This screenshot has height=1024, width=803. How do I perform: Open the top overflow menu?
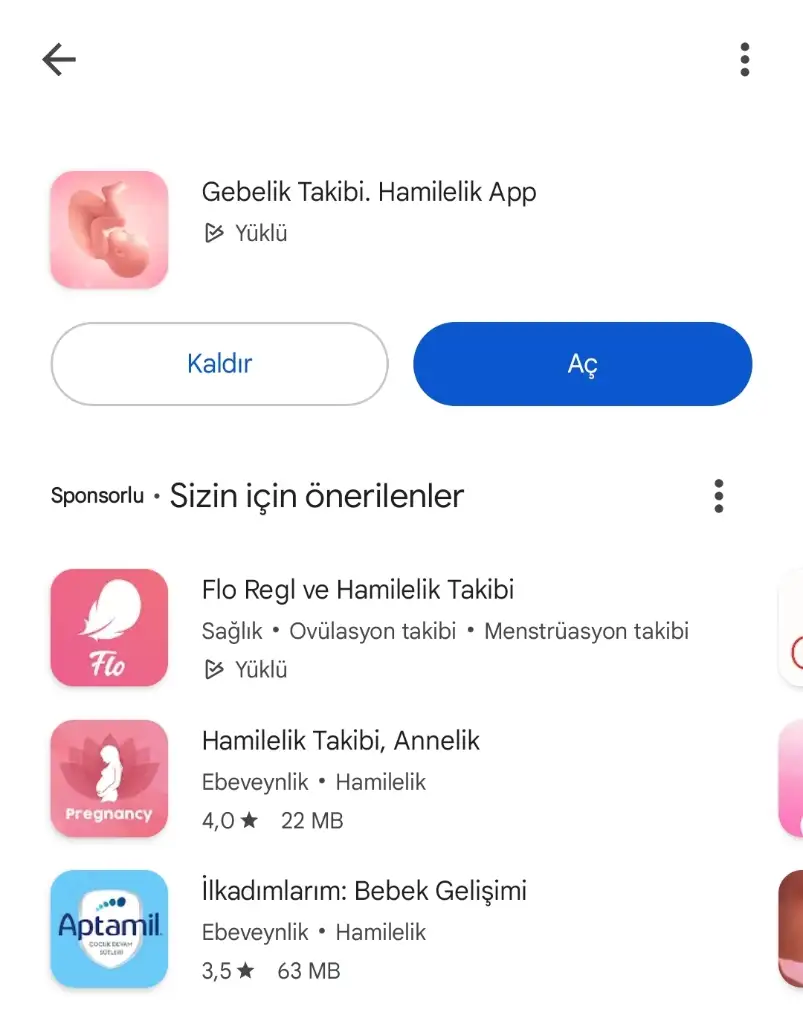(744, 60)
